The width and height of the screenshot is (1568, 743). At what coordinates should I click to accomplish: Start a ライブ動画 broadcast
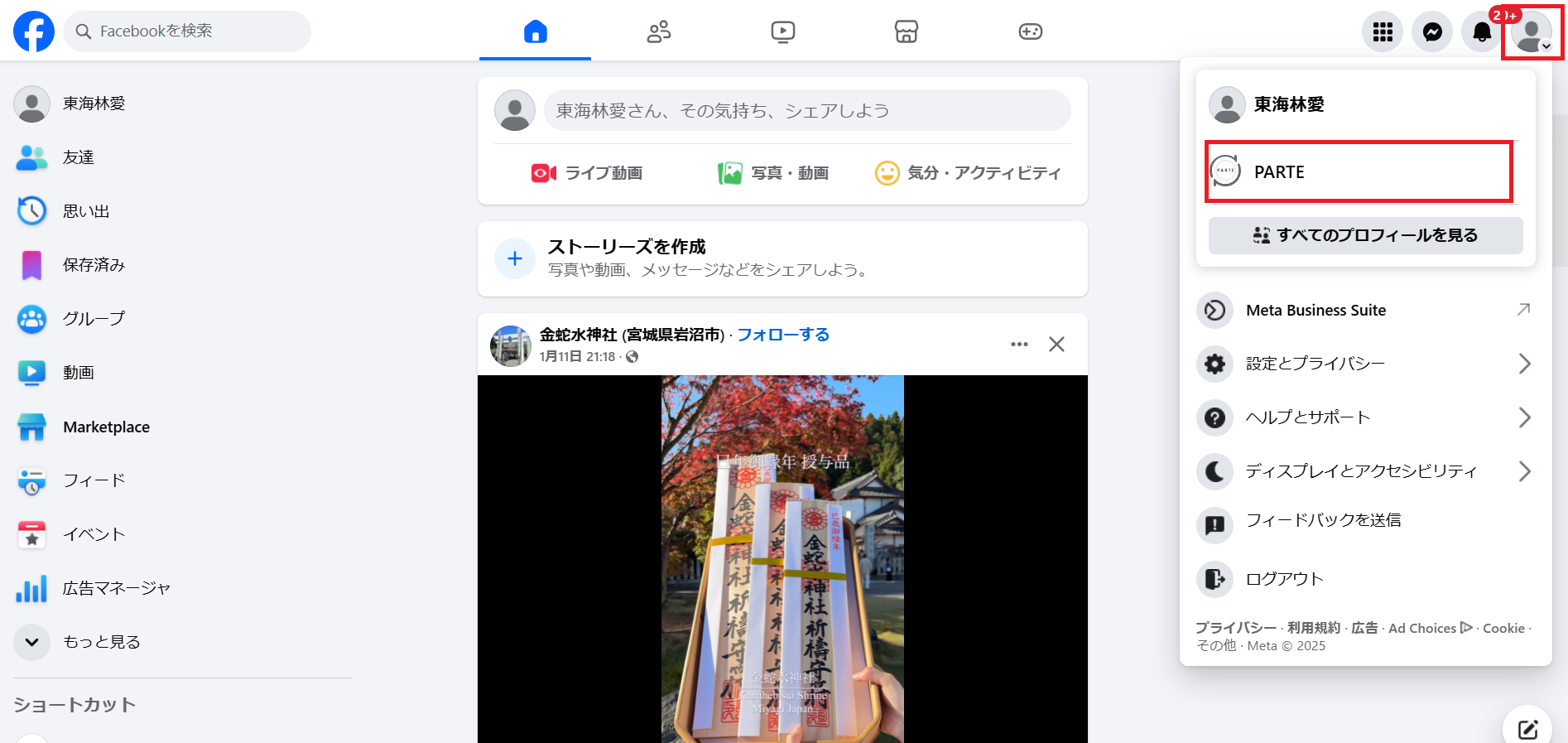point(587,173)
